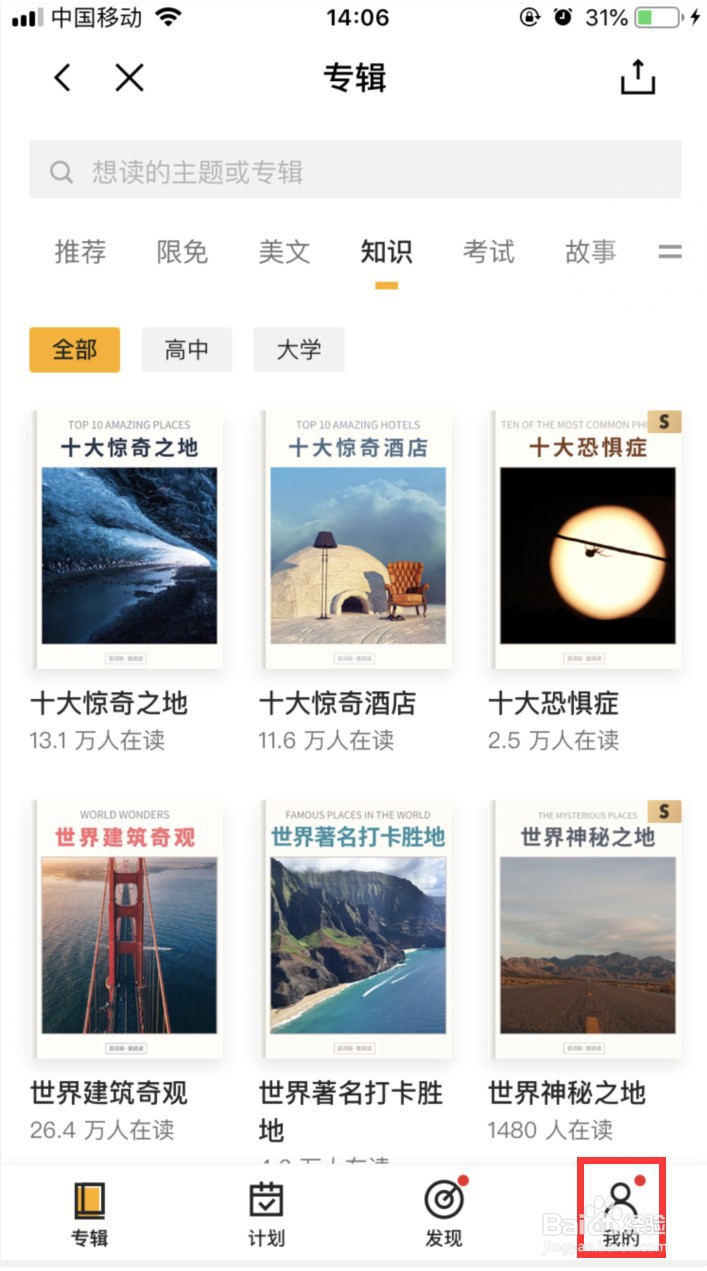Open the 我的 bottom tab
Viewport: 707px width, 1271px height.
pyautogui.click(x=621, y=1212)
